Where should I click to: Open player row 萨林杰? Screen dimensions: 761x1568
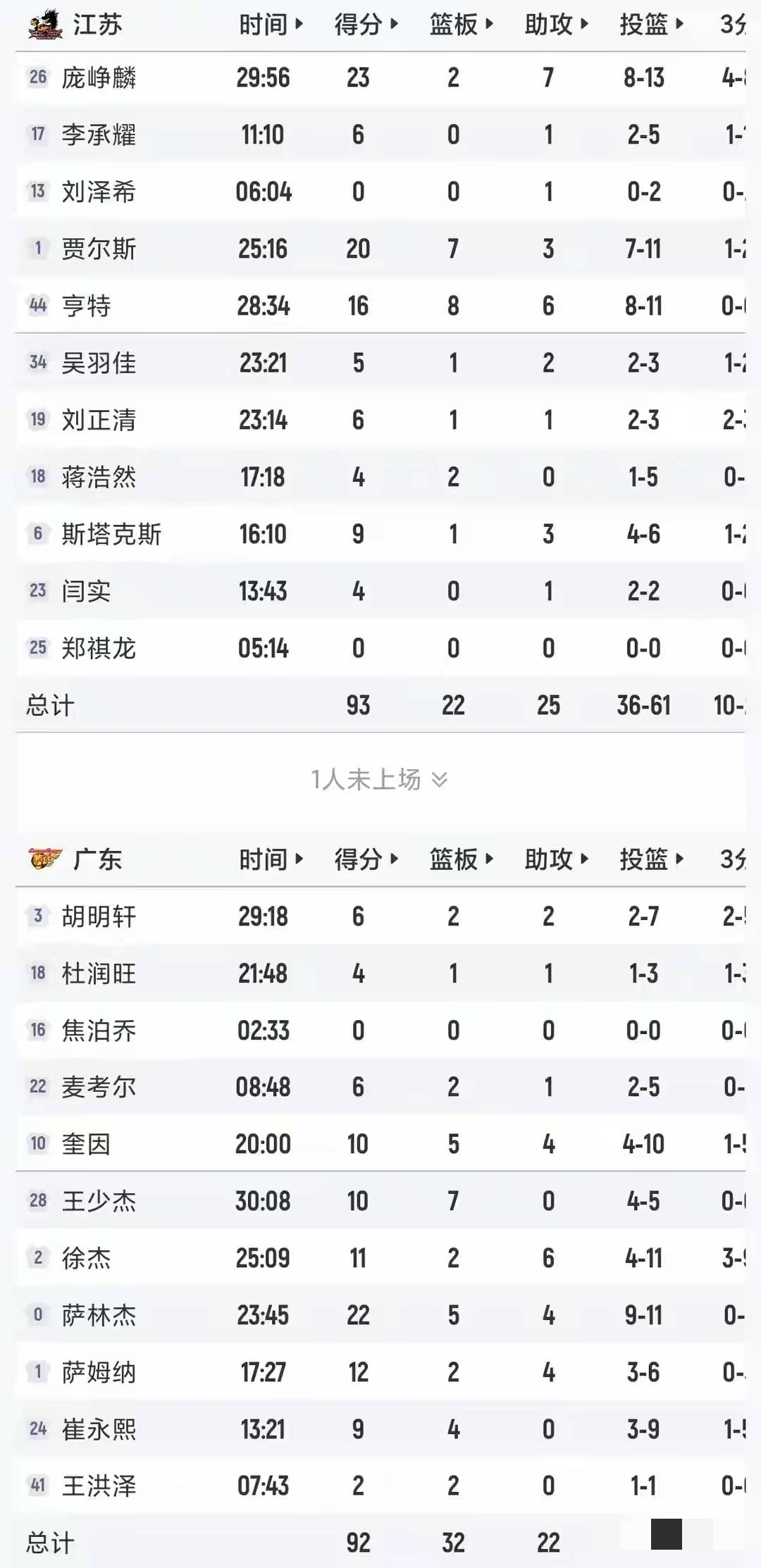(99, 1315)
